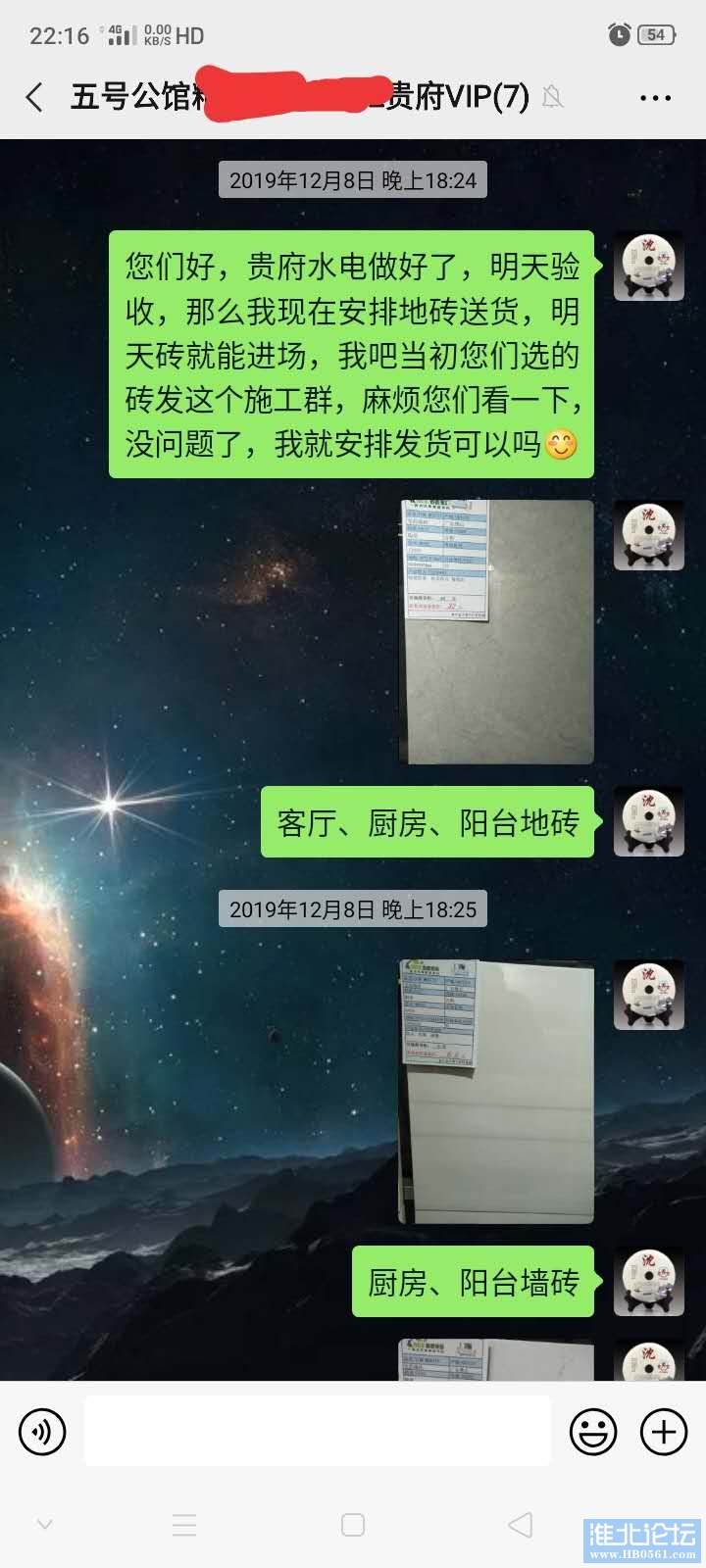Open the white wall tile photo
Screen dimensions: 706x1568
pos(497,1092)
